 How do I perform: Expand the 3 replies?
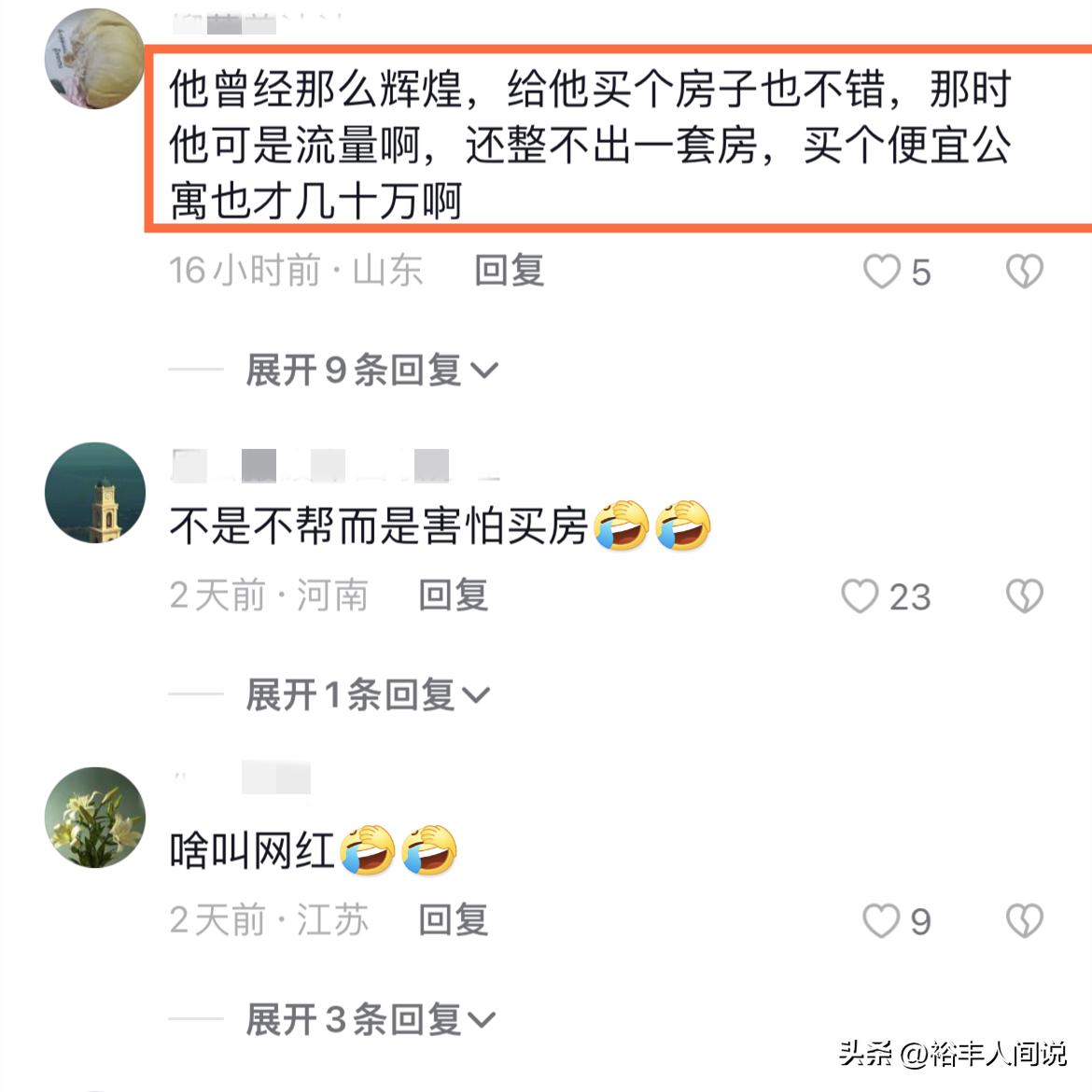(x=370, y=1019)
